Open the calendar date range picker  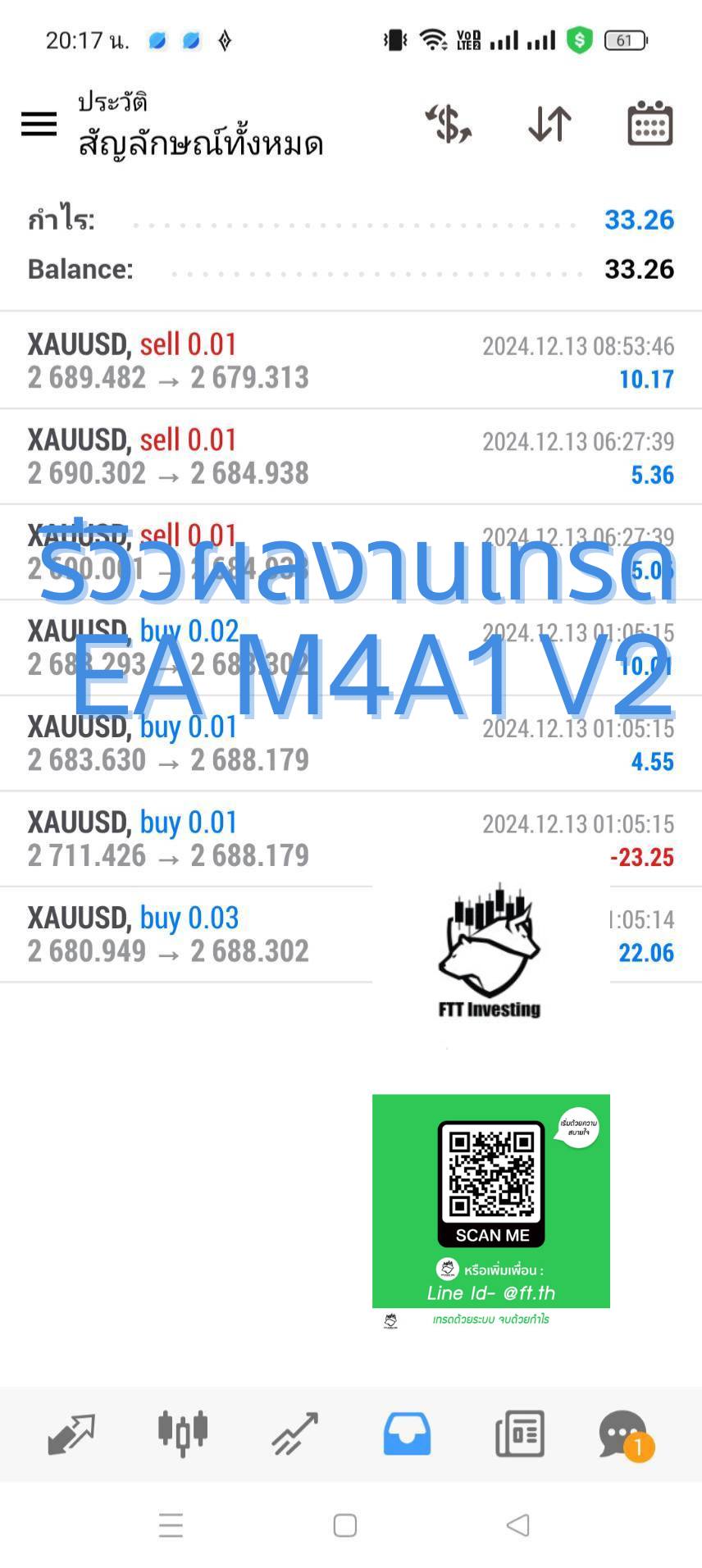point(650,125)
